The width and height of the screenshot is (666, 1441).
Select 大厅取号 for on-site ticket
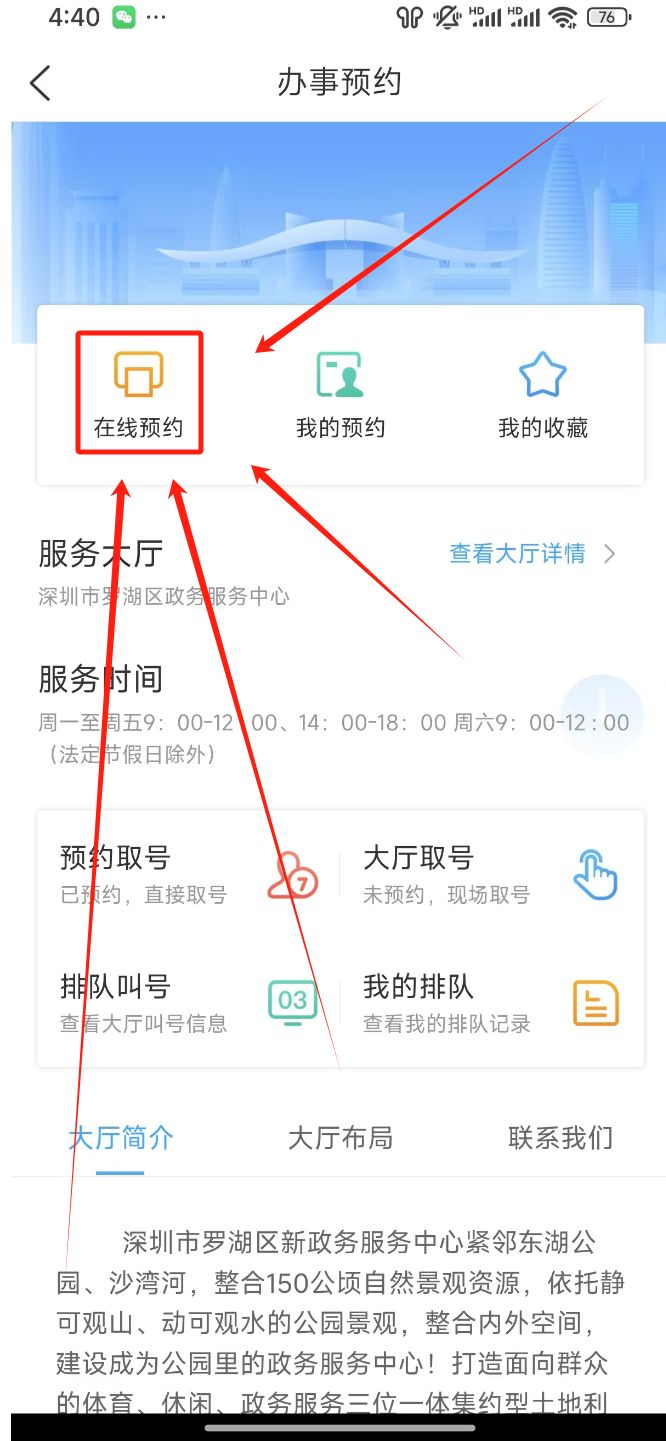point(490,875)
